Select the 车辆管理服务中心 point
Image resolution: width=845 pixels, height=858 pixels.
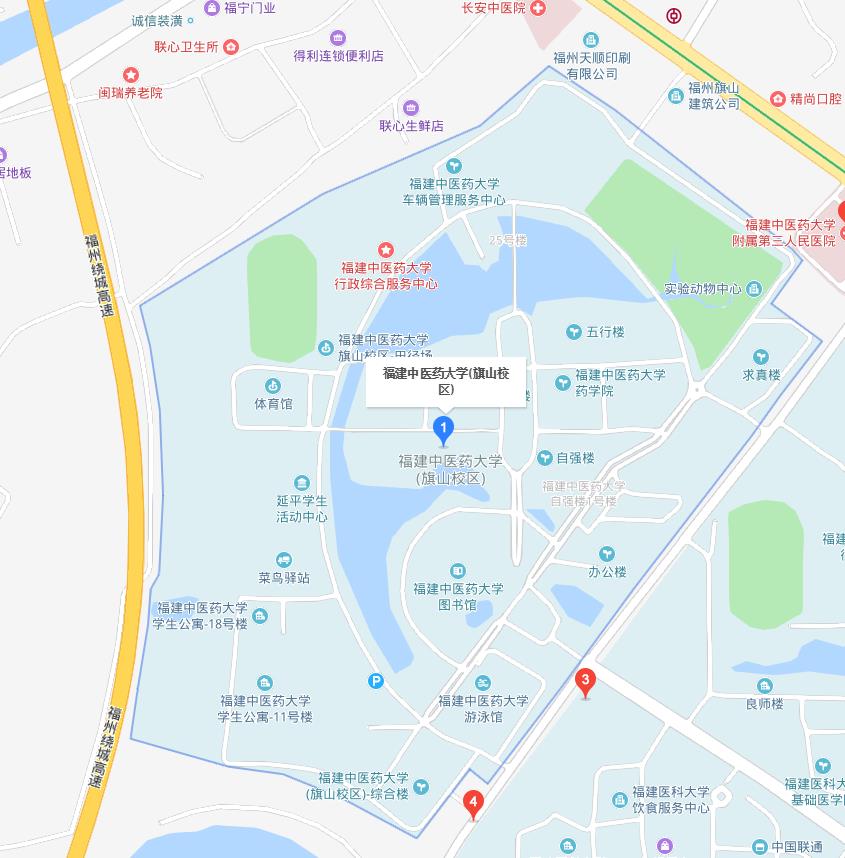pos(455,165)
